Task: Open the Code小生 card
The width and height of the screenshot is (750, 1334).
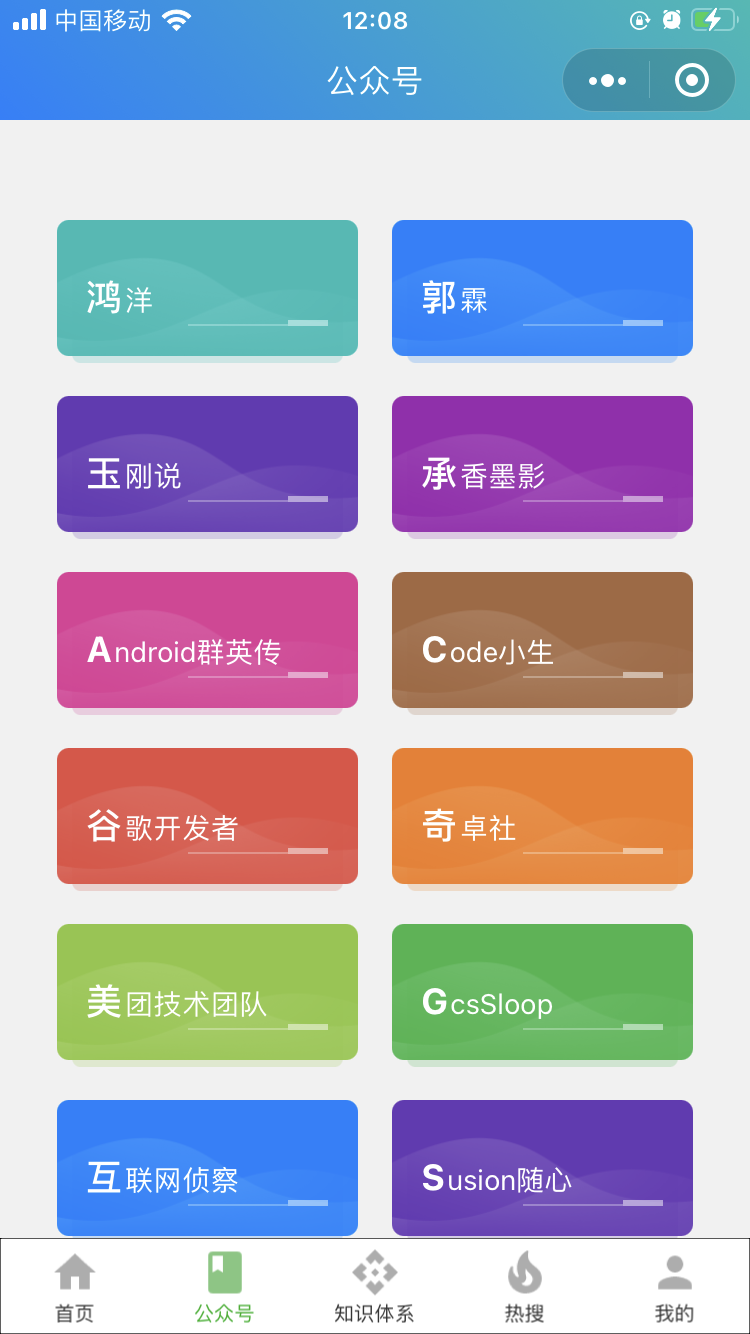Action: tap(542, 640)
